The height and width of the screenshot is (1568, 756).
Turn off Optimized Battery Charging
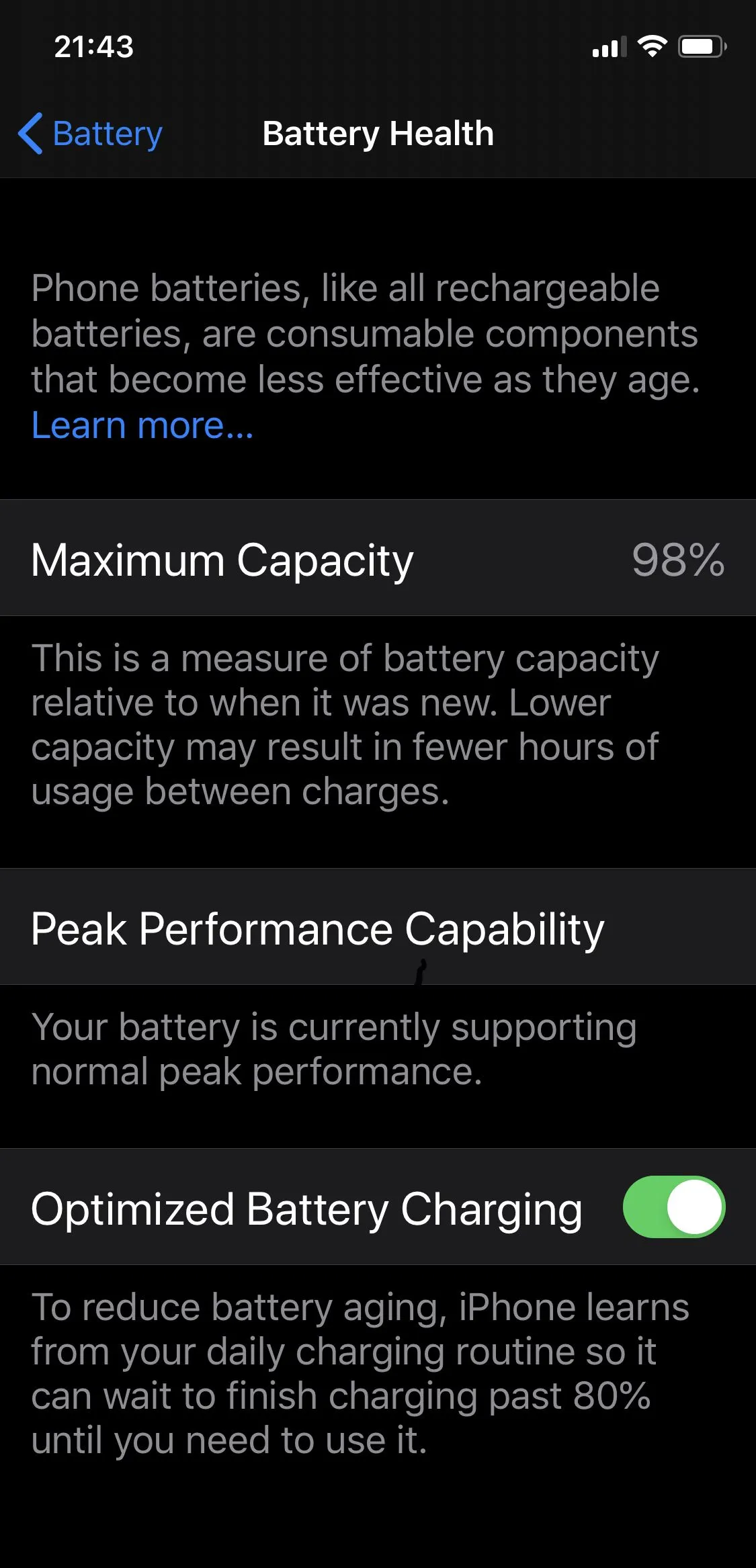pyautogui.click(x=673, y=1207)
